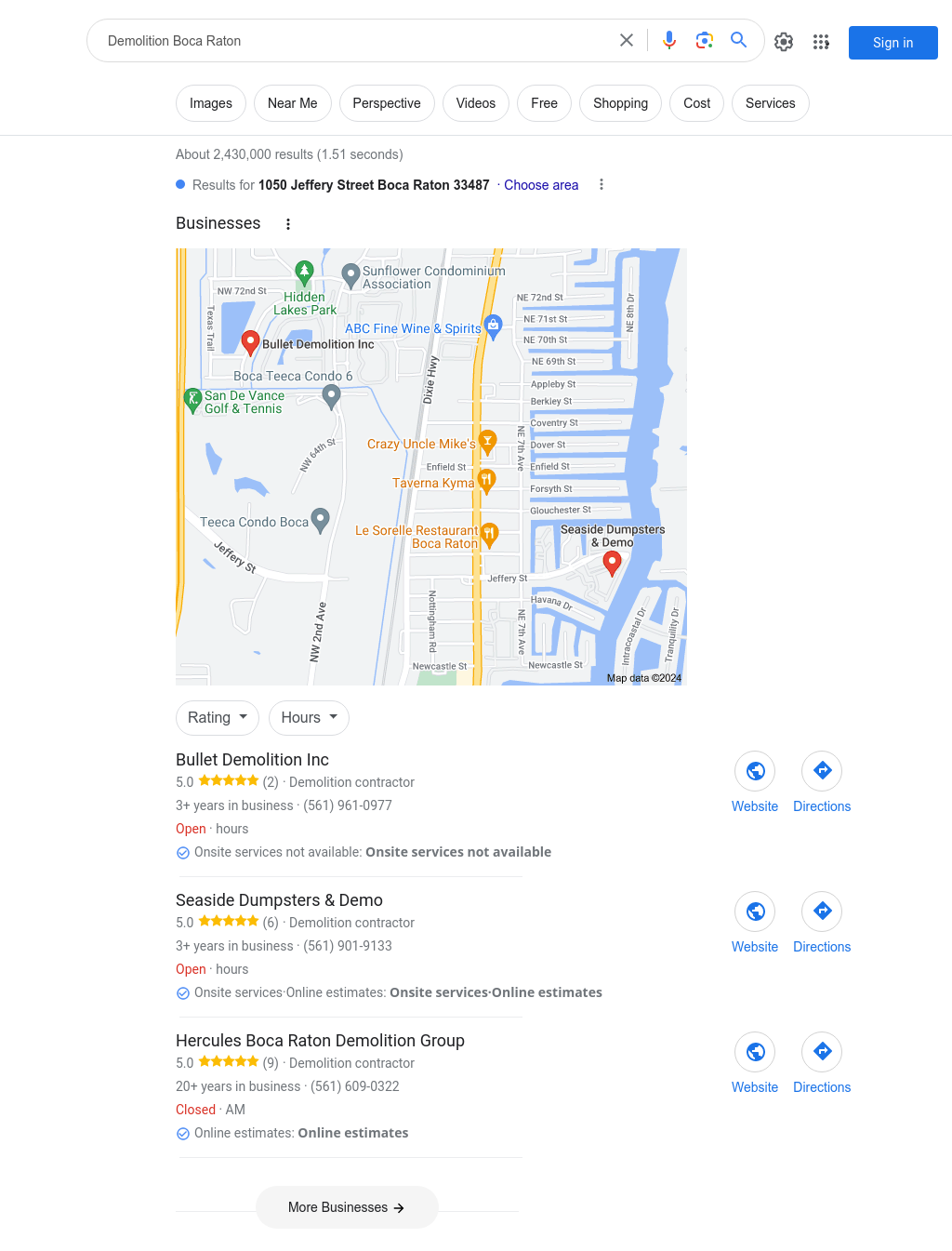Open options menu next to Businesses
The image size is (952, 1251).
pos(288,224)
